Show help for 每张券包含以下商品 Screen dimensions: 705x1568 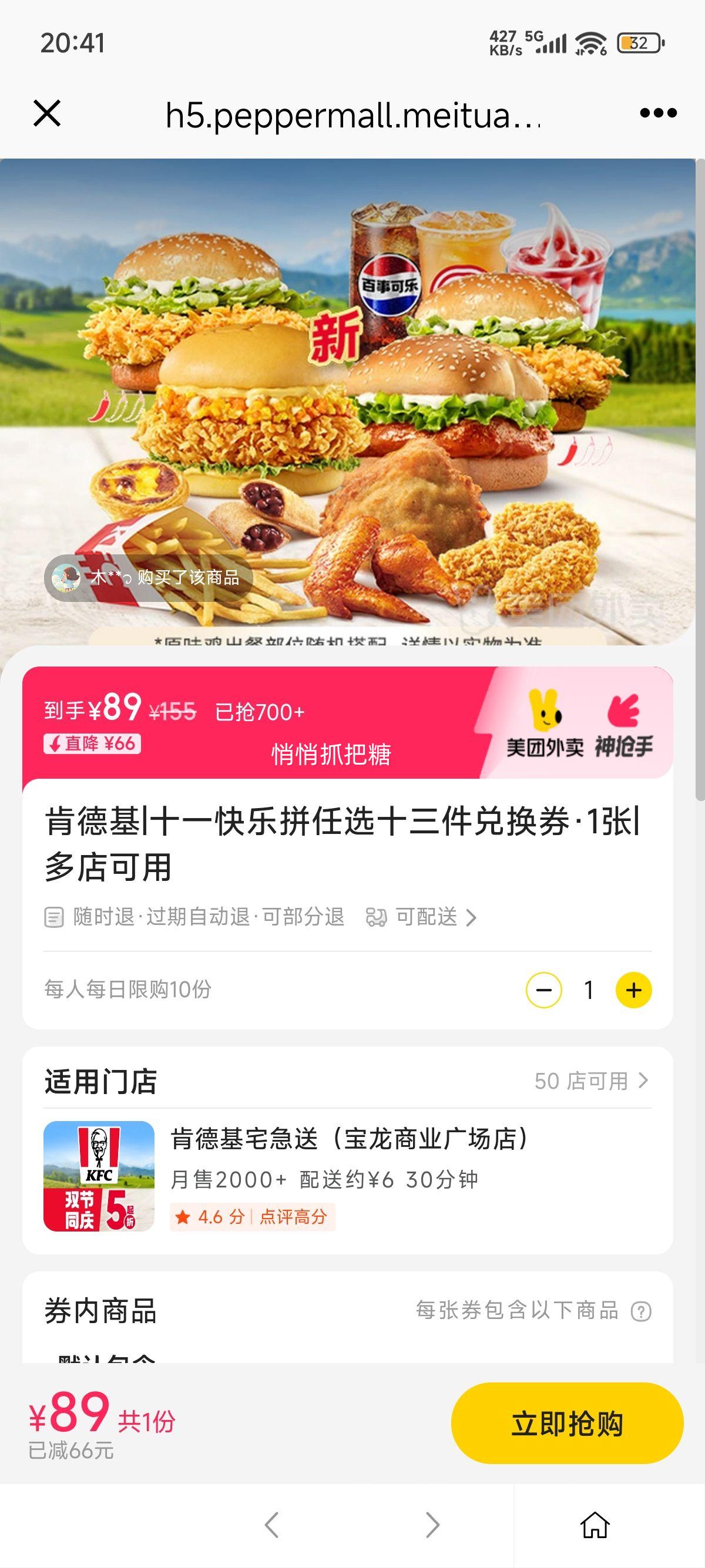coord(641,1311)
